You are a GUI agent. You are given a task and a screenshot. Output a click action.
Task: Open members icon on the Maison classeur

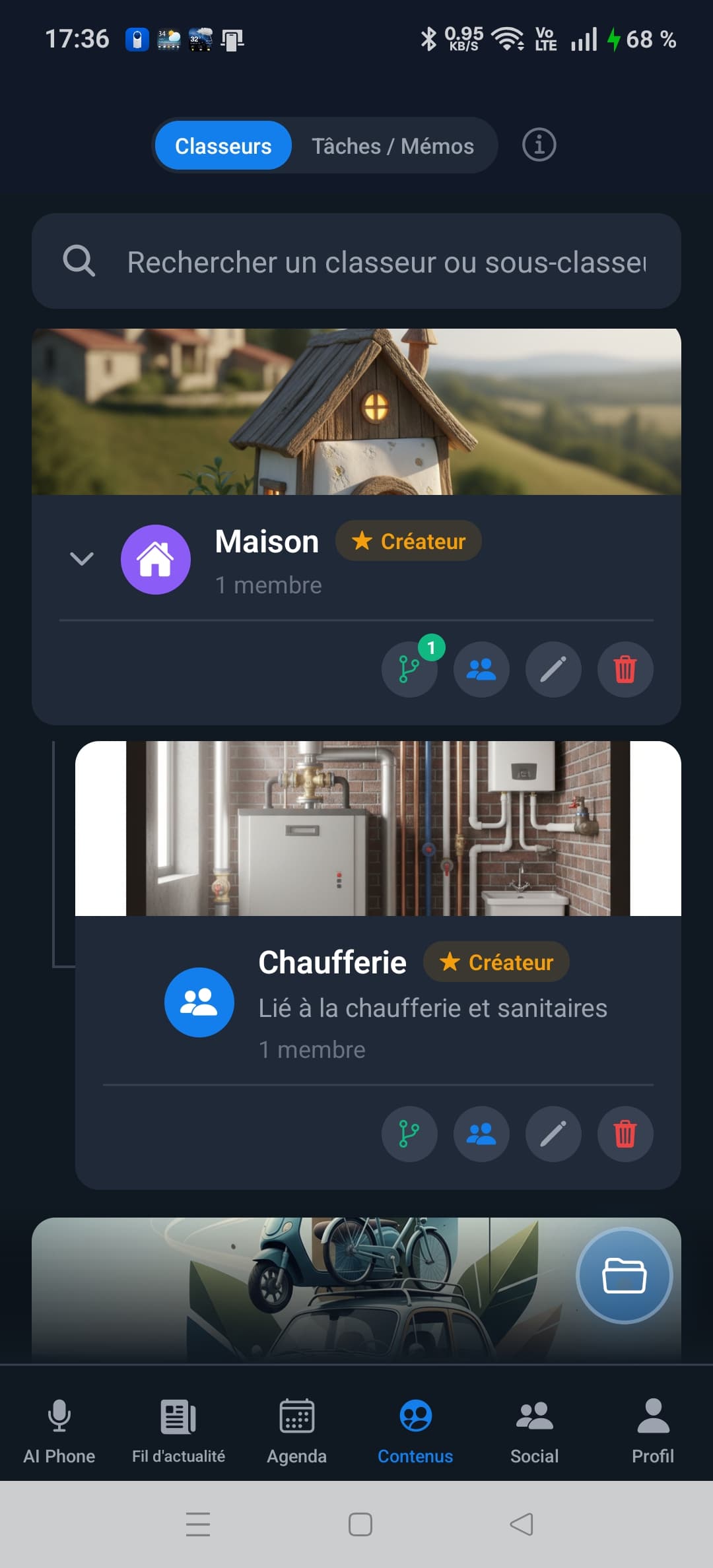pos(481,669)
